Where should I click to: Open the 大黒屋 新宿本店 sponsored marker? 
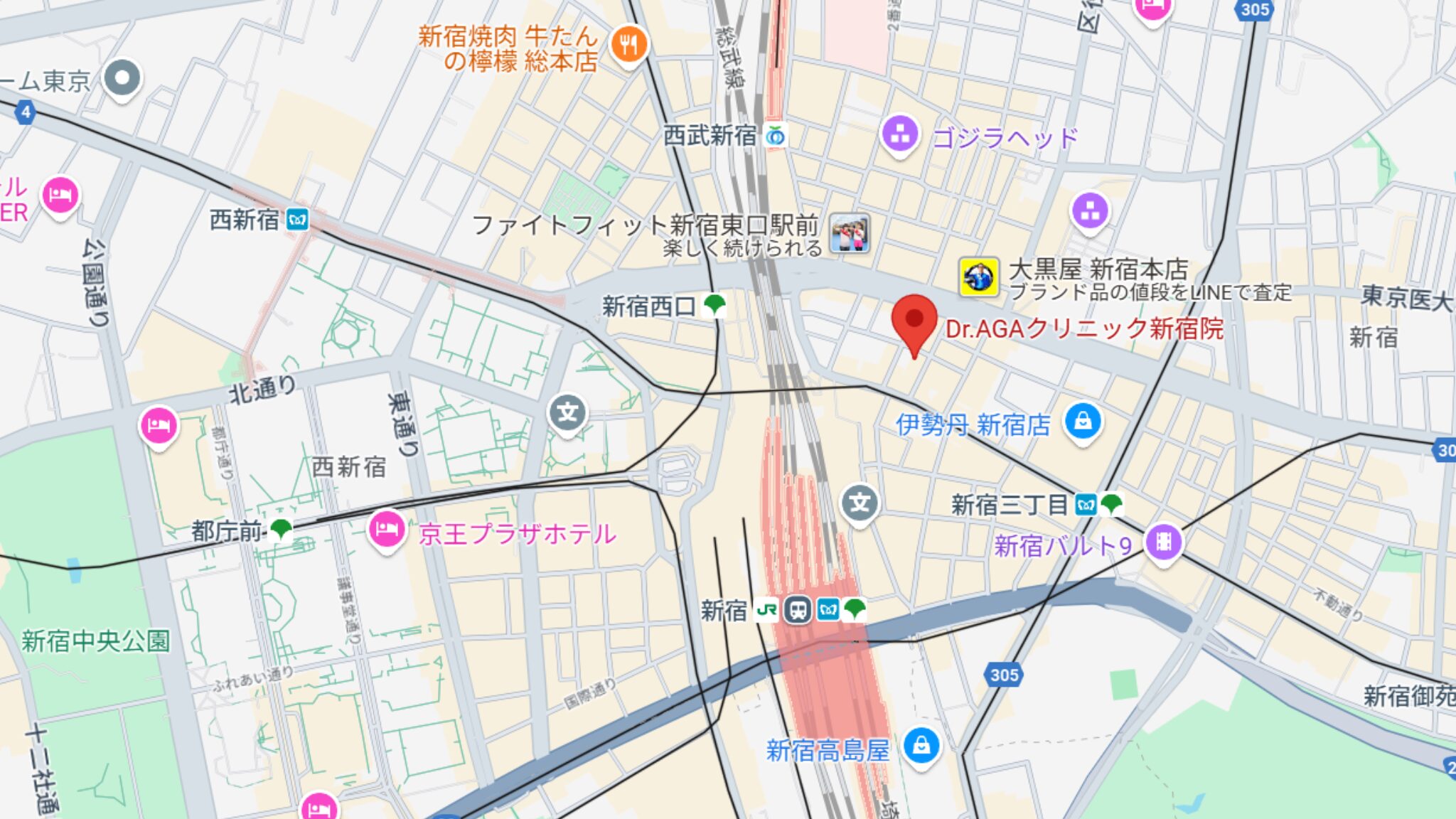coord(978,277)
